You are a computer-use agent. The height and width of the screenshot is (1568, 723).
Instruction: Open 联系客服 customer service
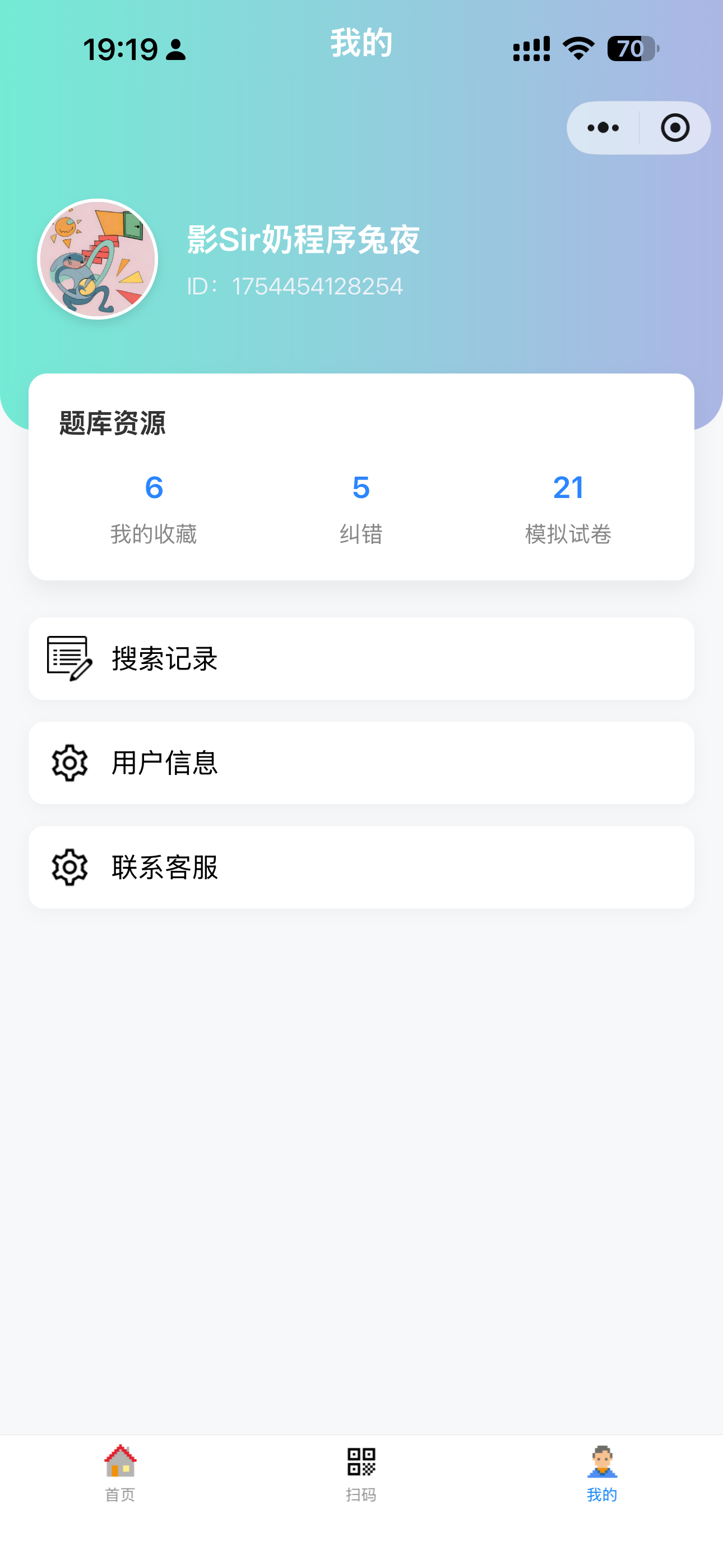(x=361, y=867)
